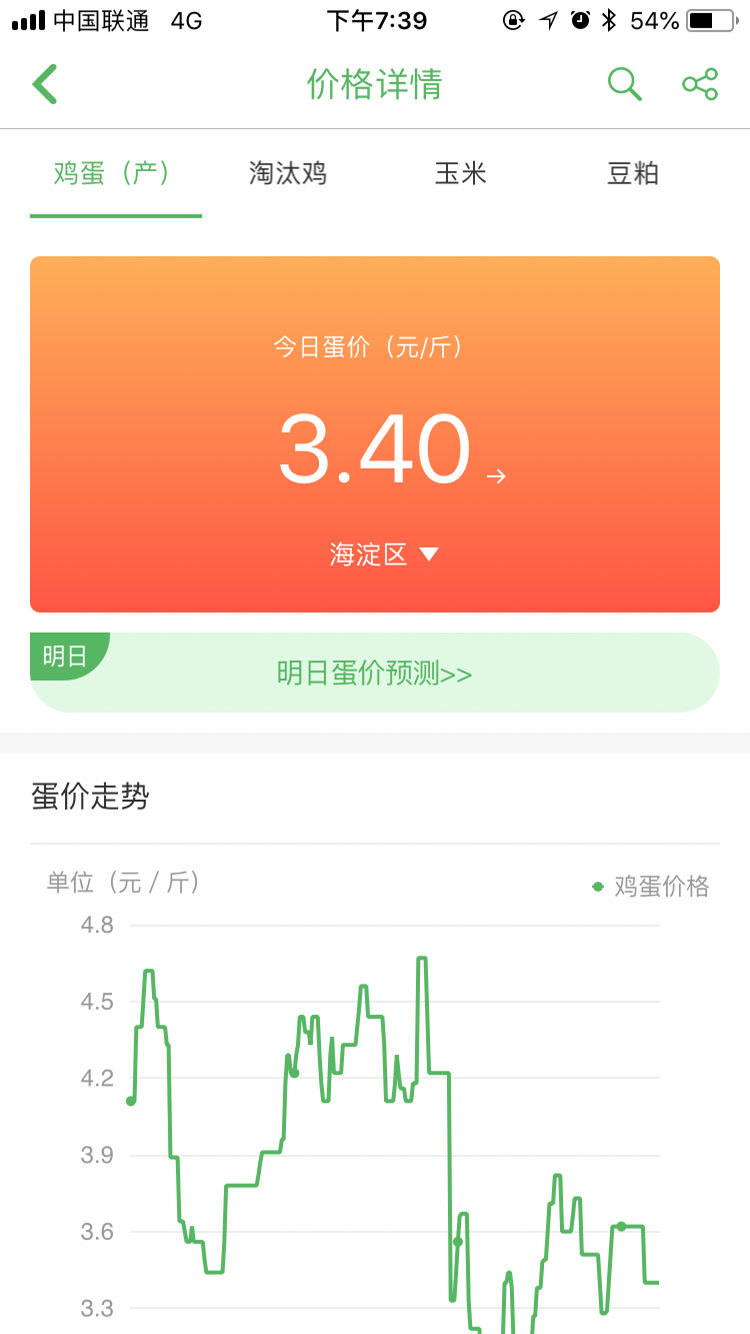Go back using the green arrow
This screenshot has height=1334, width=750.
45,85
